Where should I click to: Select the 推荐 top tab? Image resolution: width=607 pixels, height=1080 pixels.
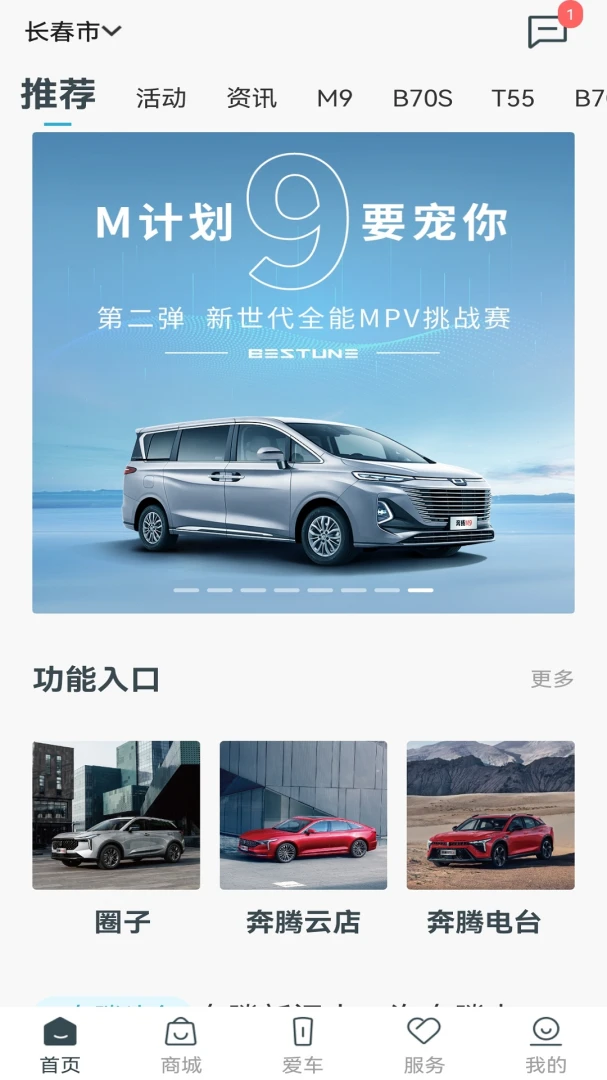click(x=58, y=96)
